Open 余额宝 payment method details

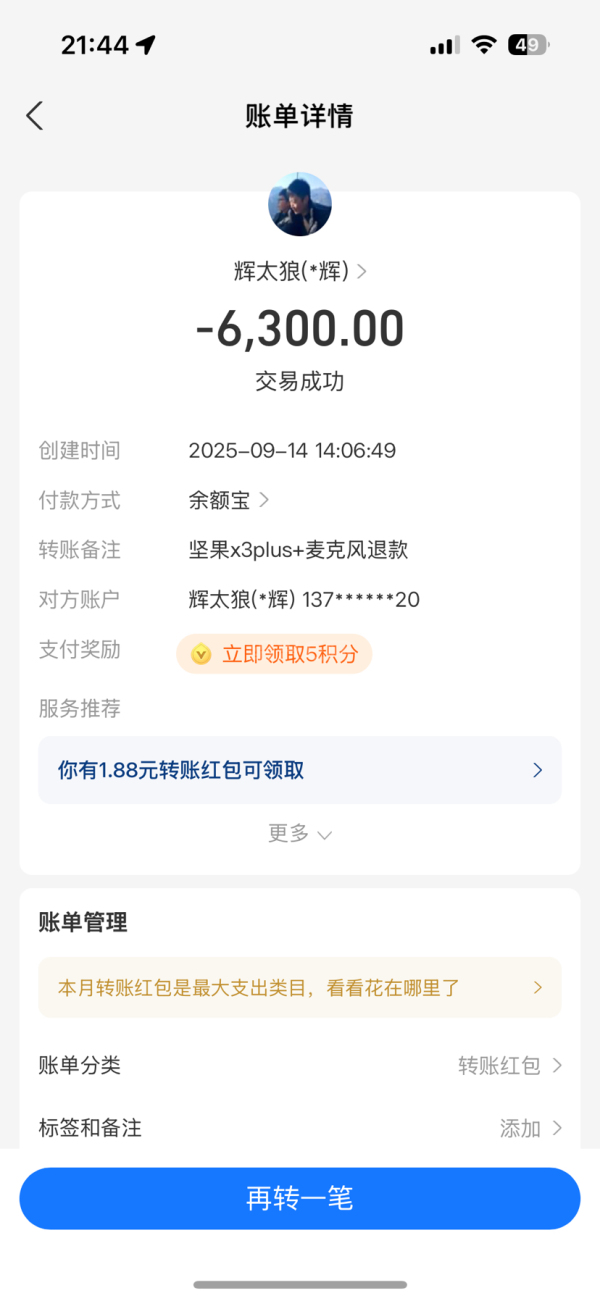(x=229, y=500)
